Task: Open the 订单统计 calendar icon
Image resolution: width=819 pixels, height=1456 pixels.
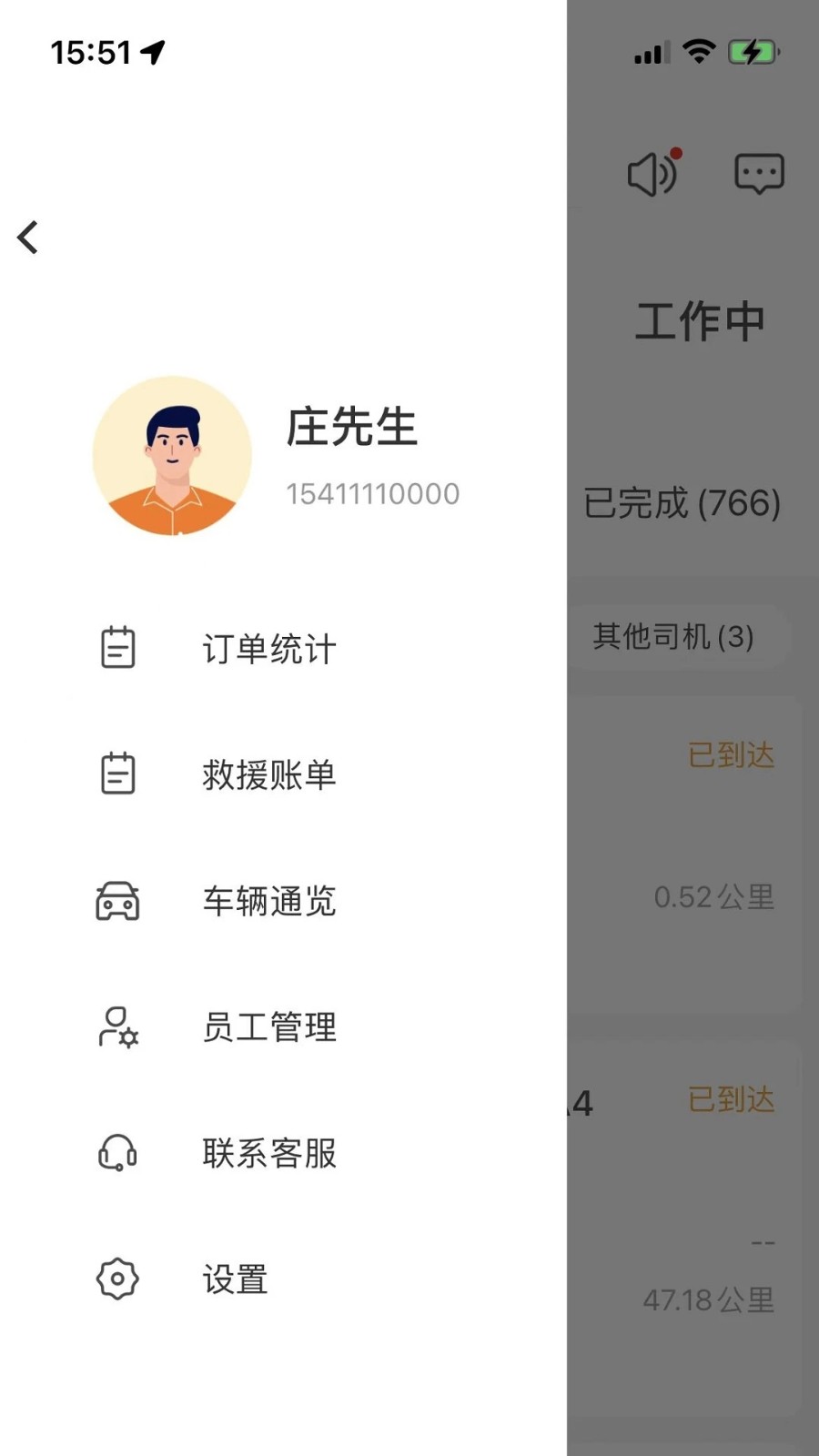Action: pos(117,646)
